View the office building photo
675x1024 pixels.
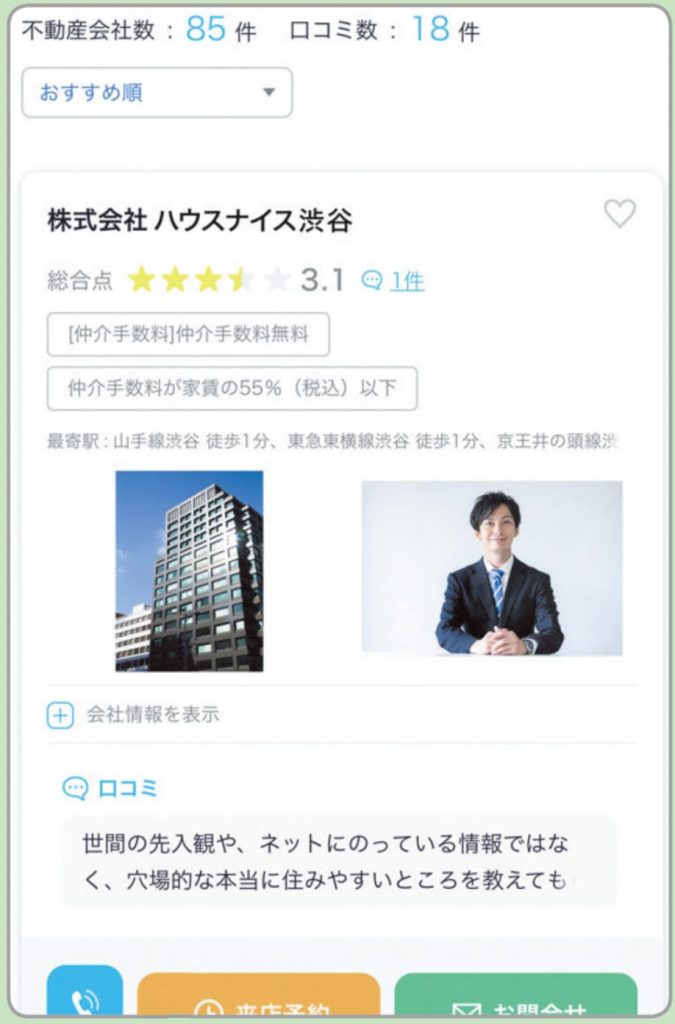pos(189,570)
